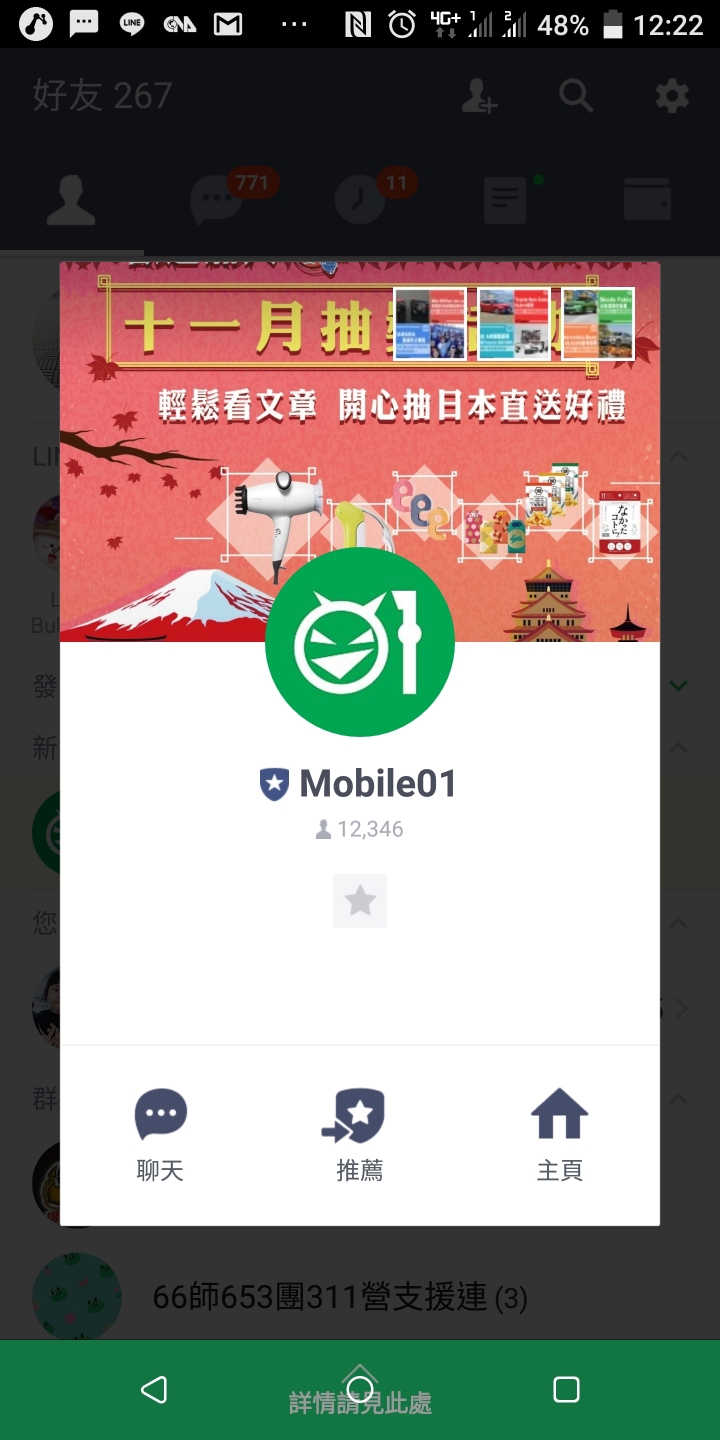This screenshot has width=720, height=1440.
Task: Go back with the system back button
Action: [153, 1389]
